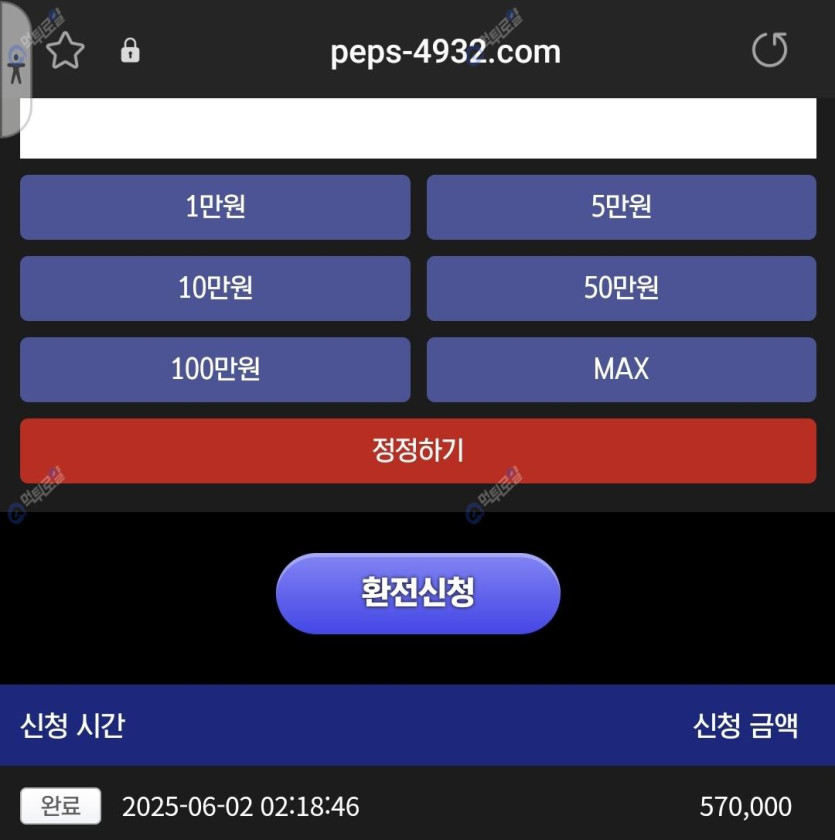Reset the amount with 정정하기

coord(418,450)
